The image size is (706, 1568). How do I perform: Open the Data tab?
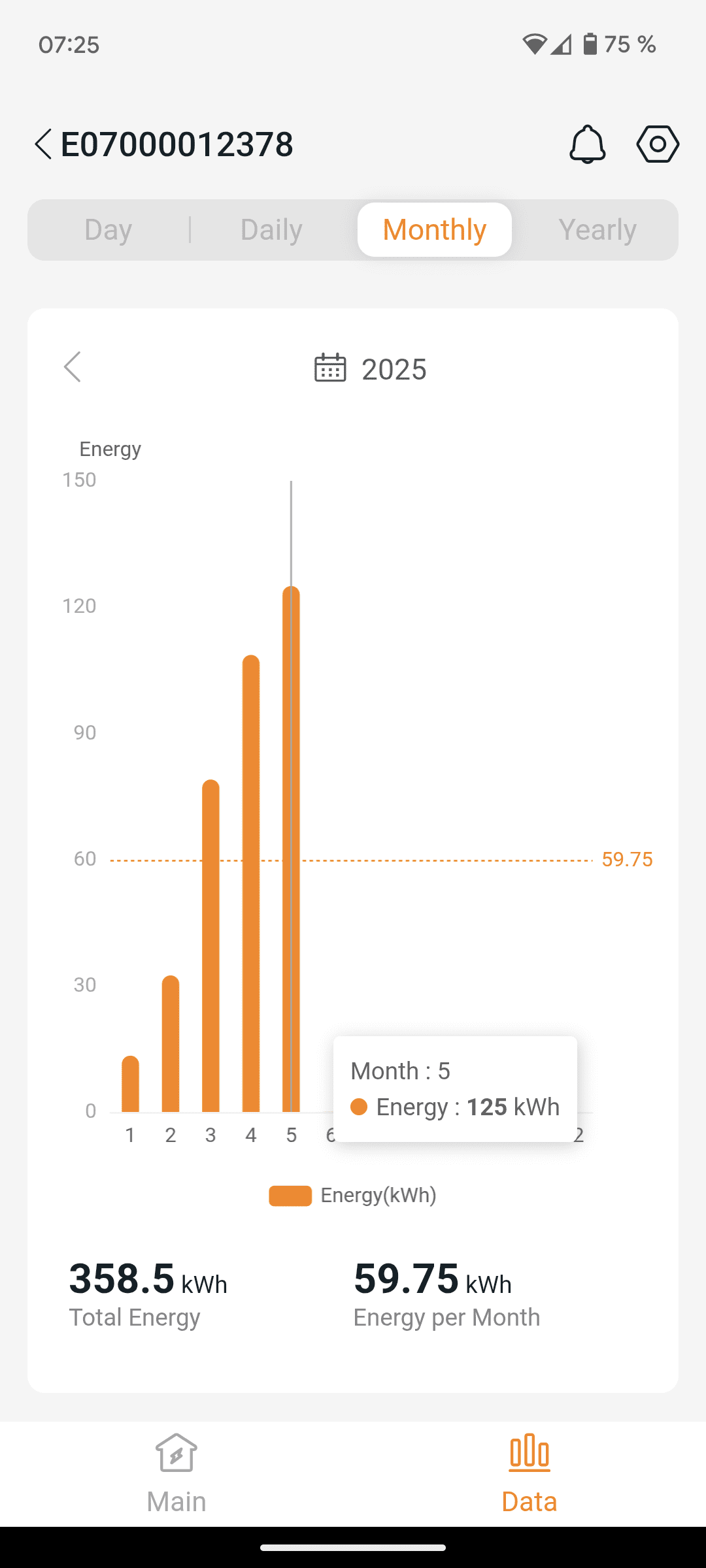pos(529,1474)
